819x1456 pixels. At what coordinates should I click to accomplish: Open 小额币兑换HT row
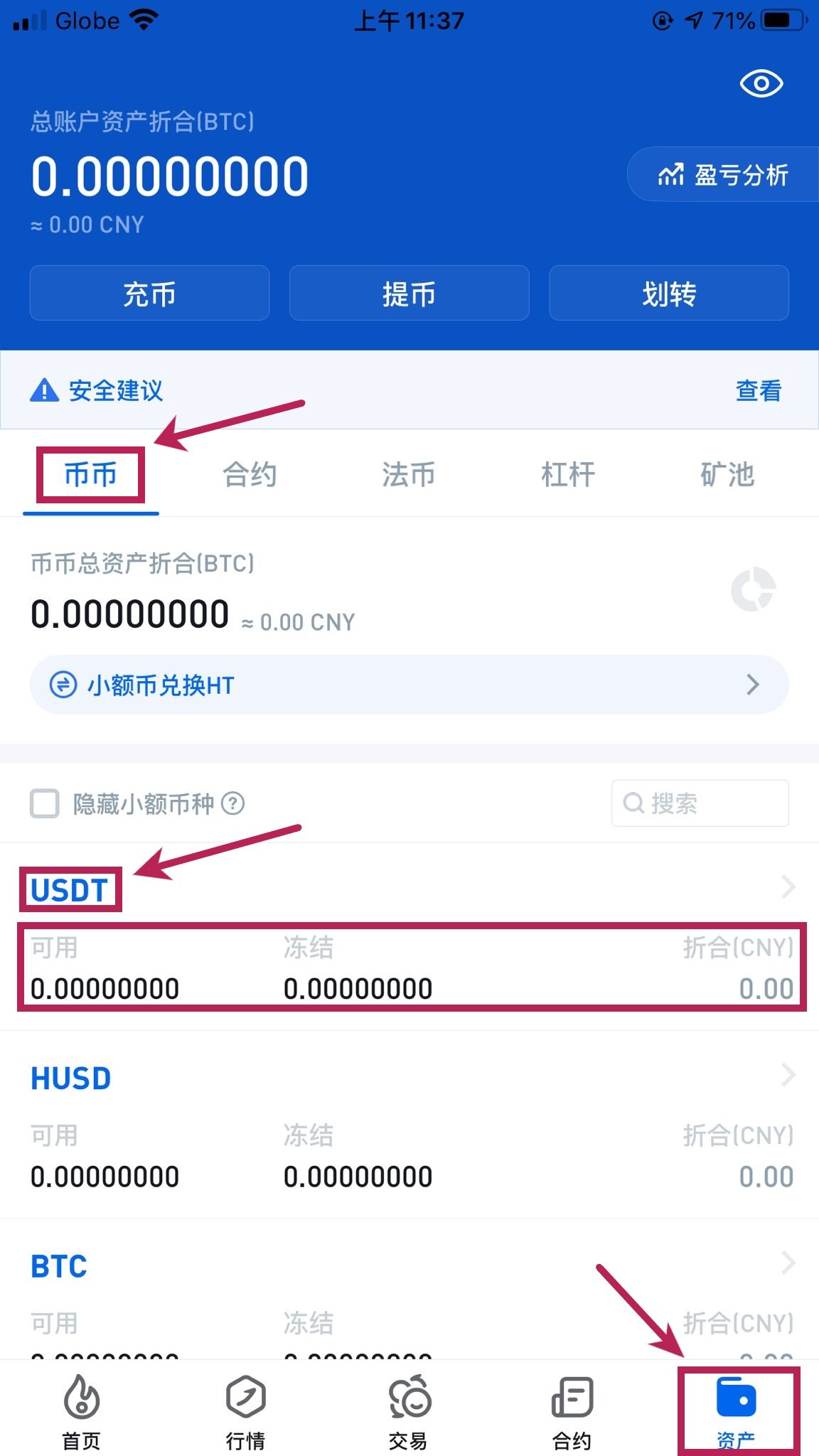(x=409, y=685)
